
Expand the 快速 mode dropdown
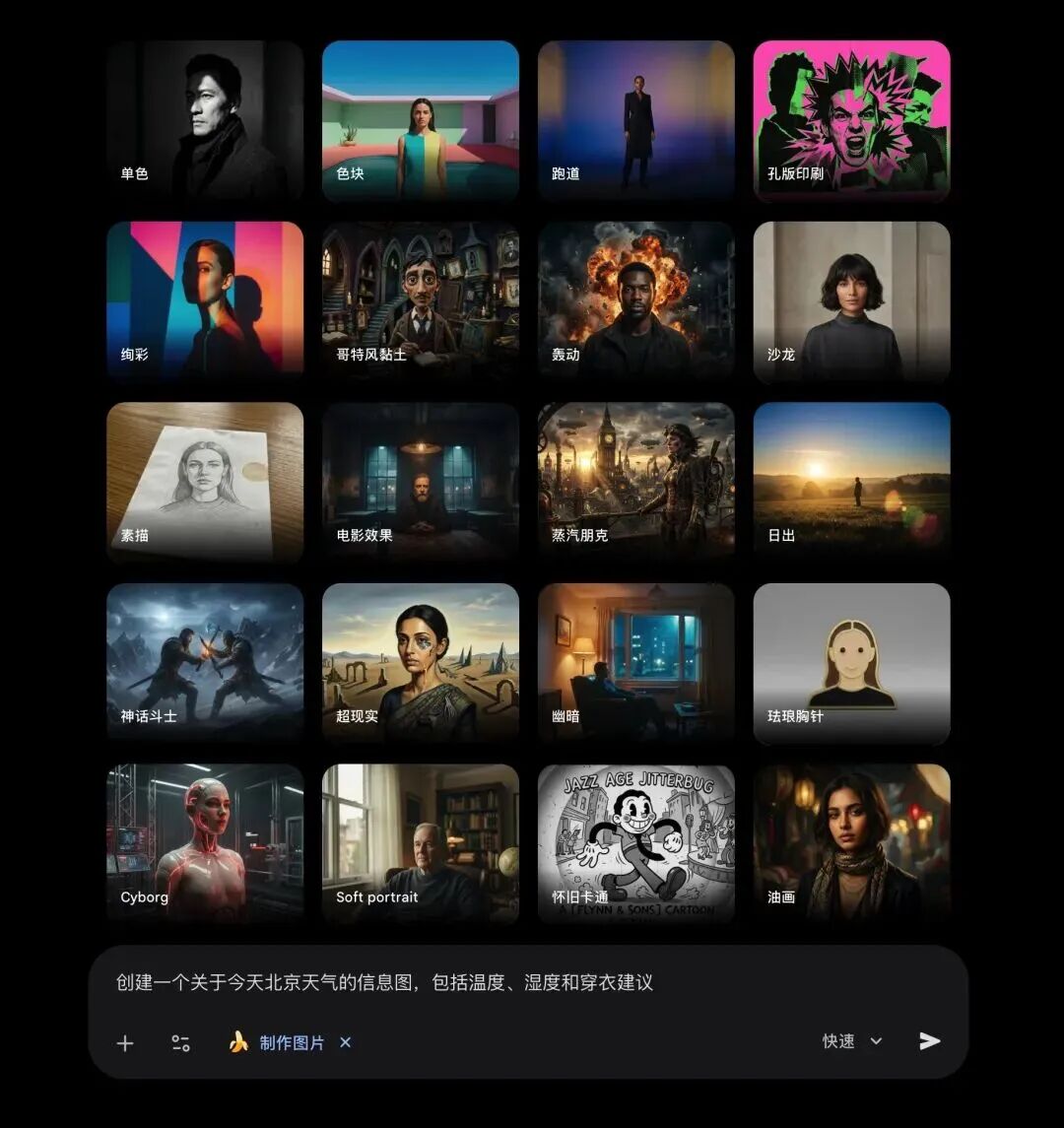852,1041
